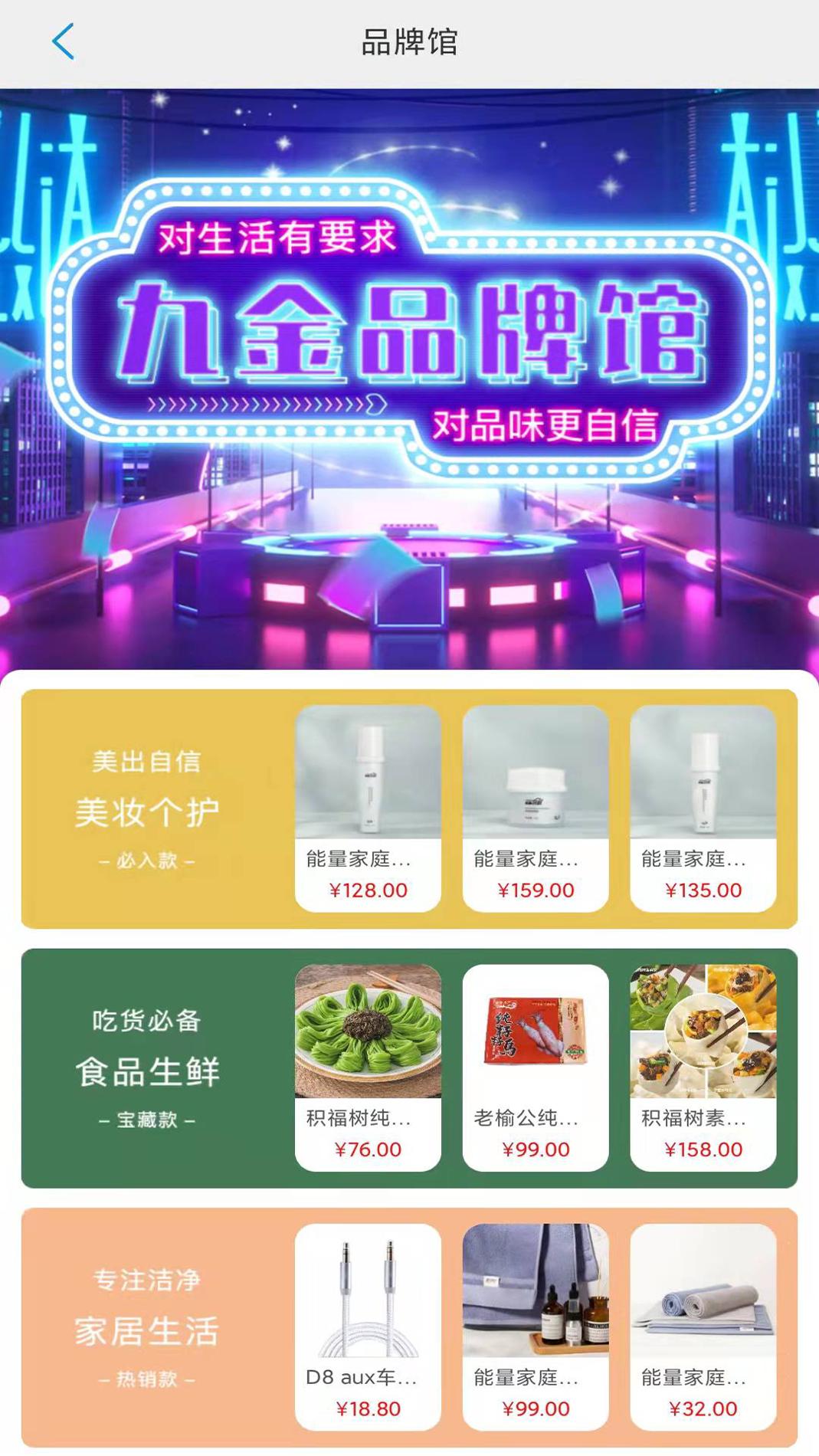
Task: View the 能量家庭 product priced ¥159.00
Action: click(536, 808)
